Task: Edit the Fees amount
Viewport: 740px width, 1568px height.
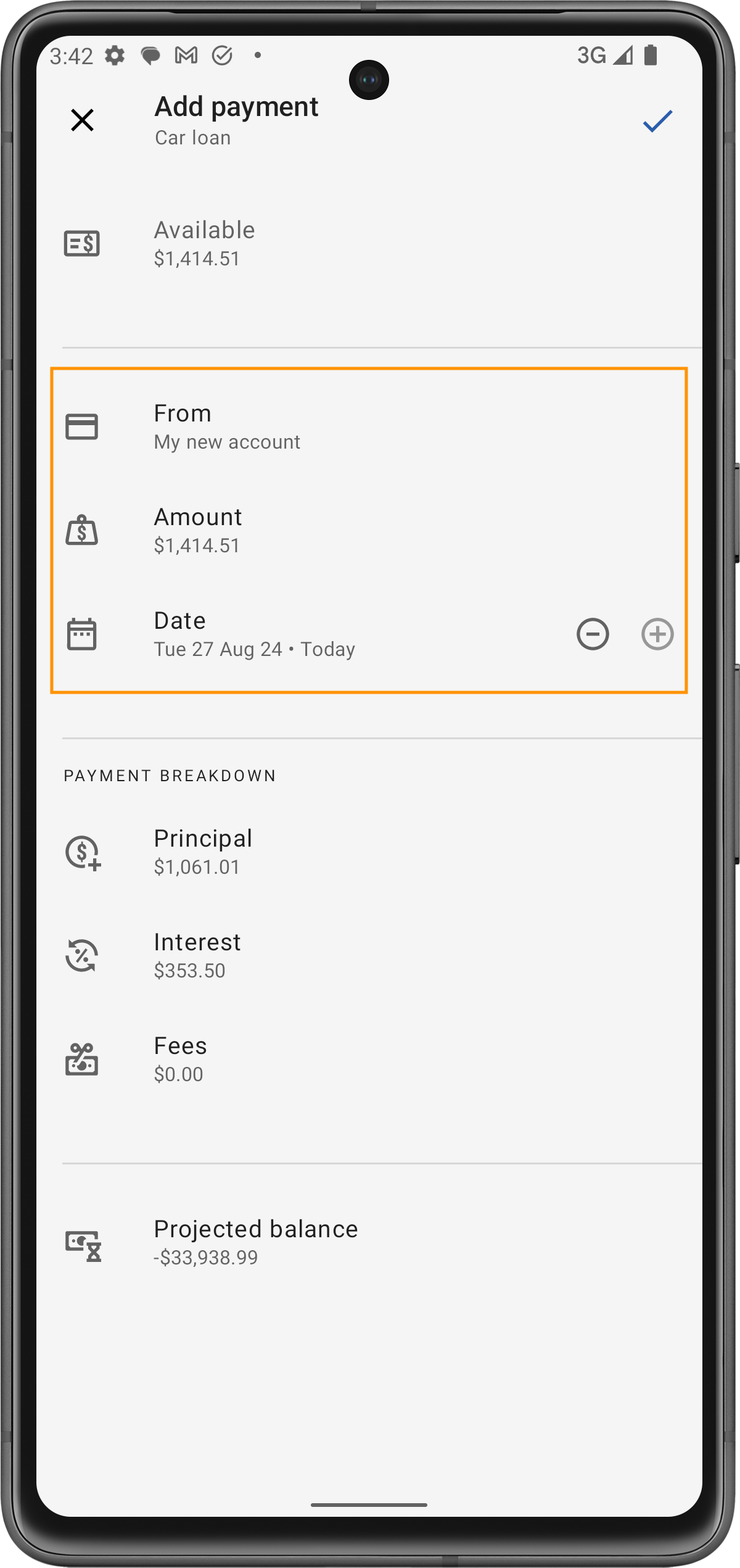Action: click(x=180, y=1060)
